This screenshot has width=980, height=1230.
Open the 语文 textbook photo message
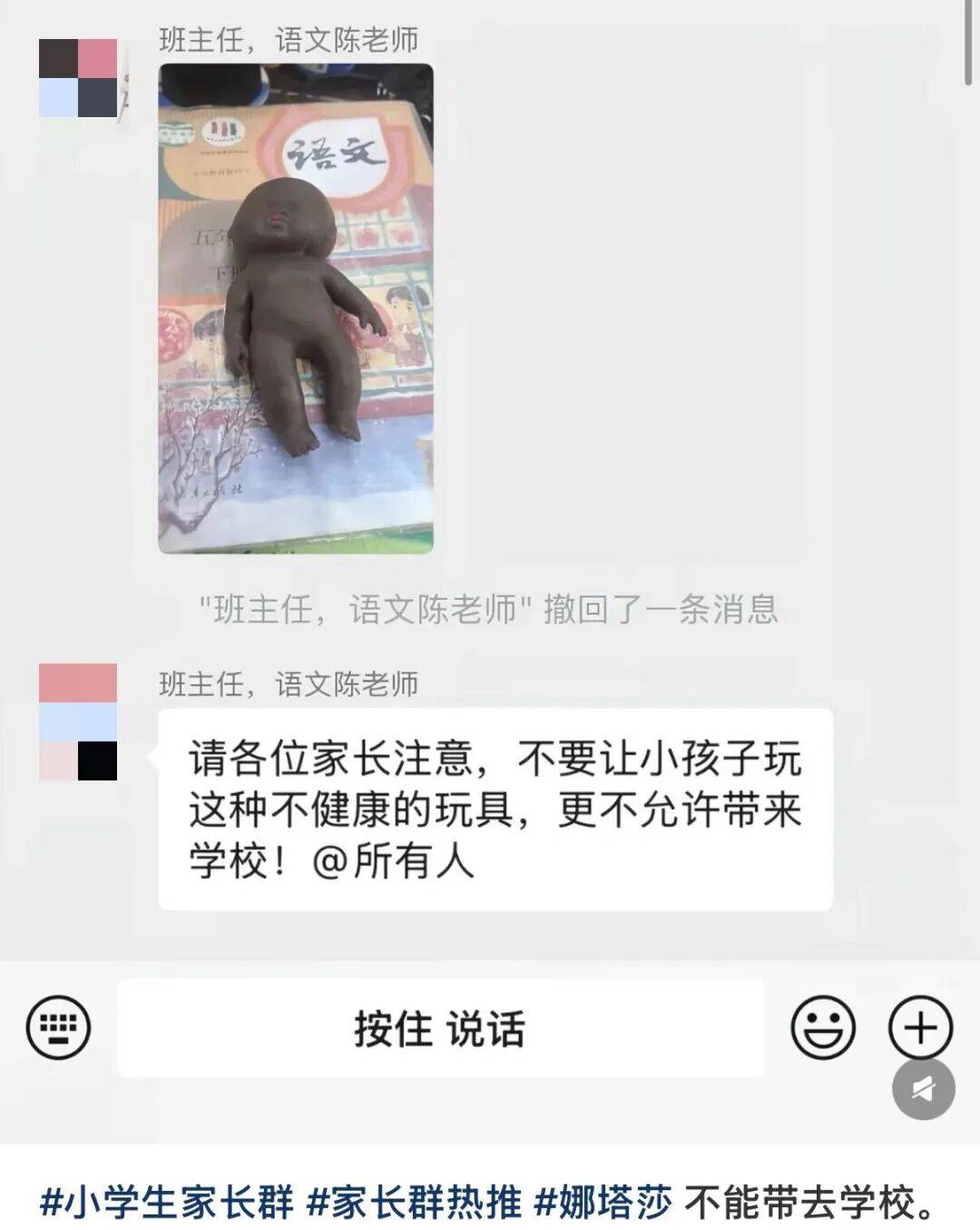[296, 309]
